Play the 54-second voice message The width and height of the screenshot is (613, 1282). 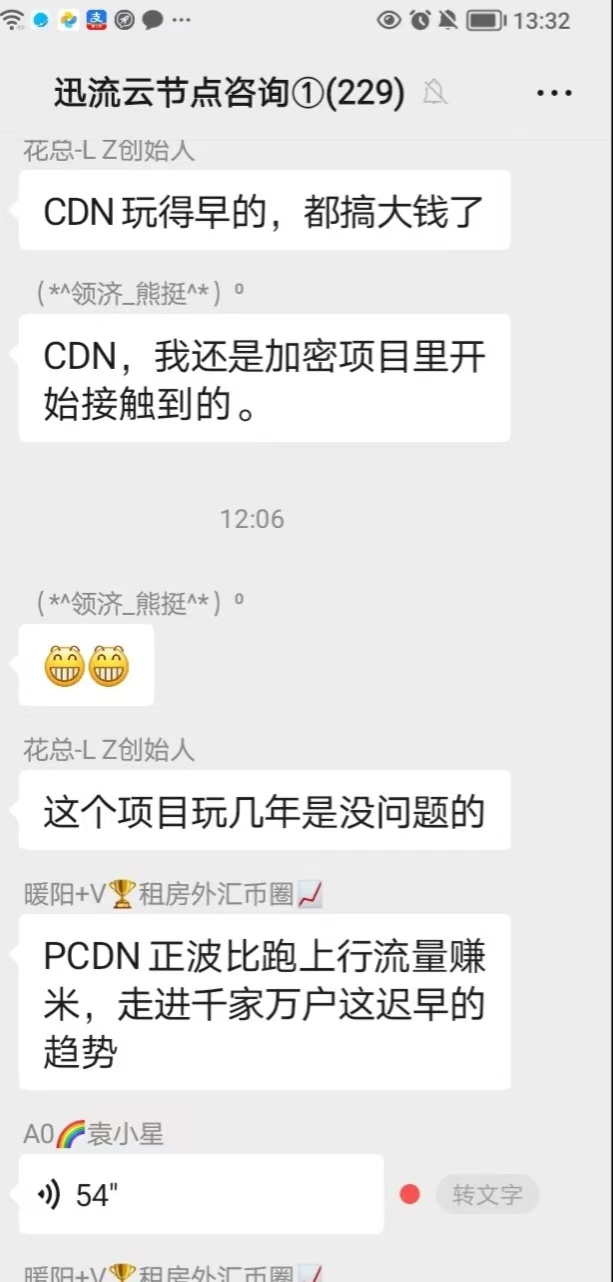click(x=201, y=1194)
